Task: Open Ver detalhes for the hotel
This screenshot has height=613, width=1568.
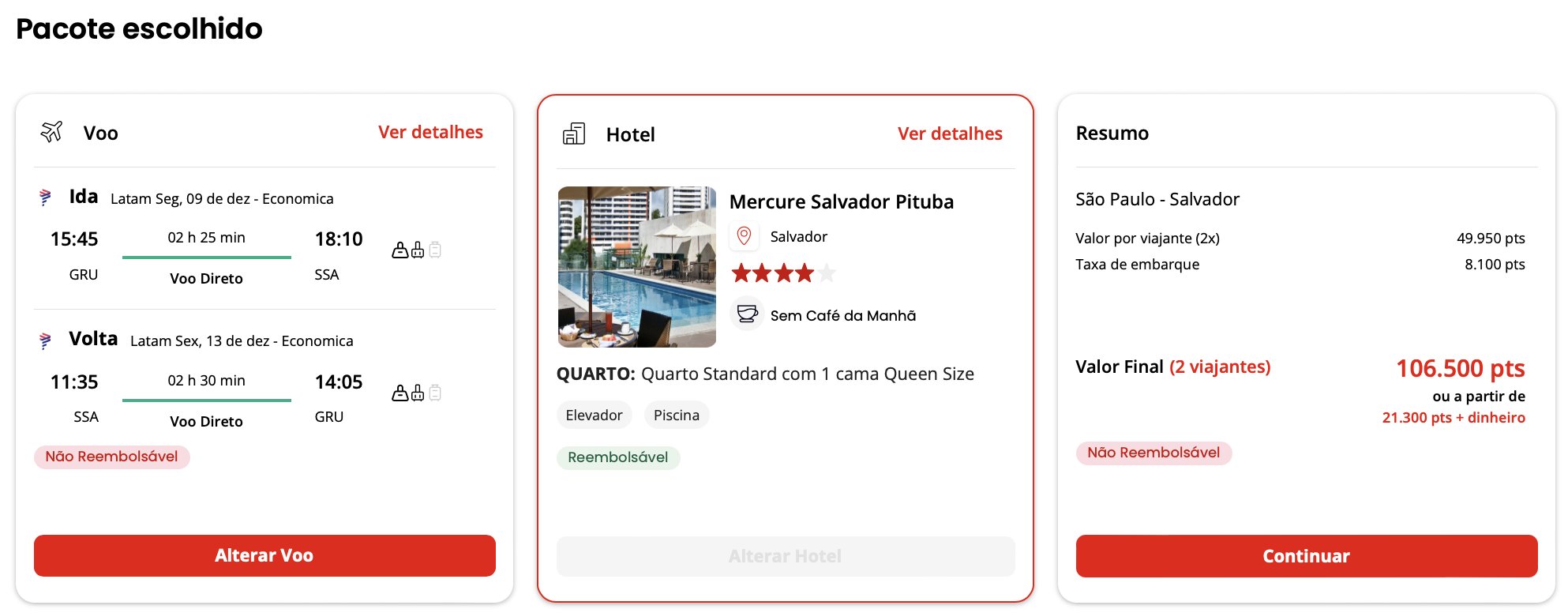Action: (949, 134)
